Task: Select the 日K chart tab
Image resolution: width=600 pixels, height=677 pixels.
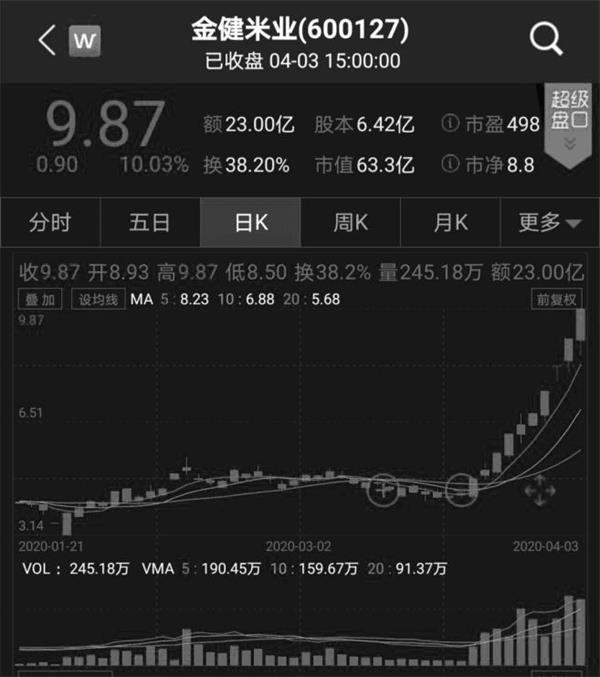Action: point(250,222)
